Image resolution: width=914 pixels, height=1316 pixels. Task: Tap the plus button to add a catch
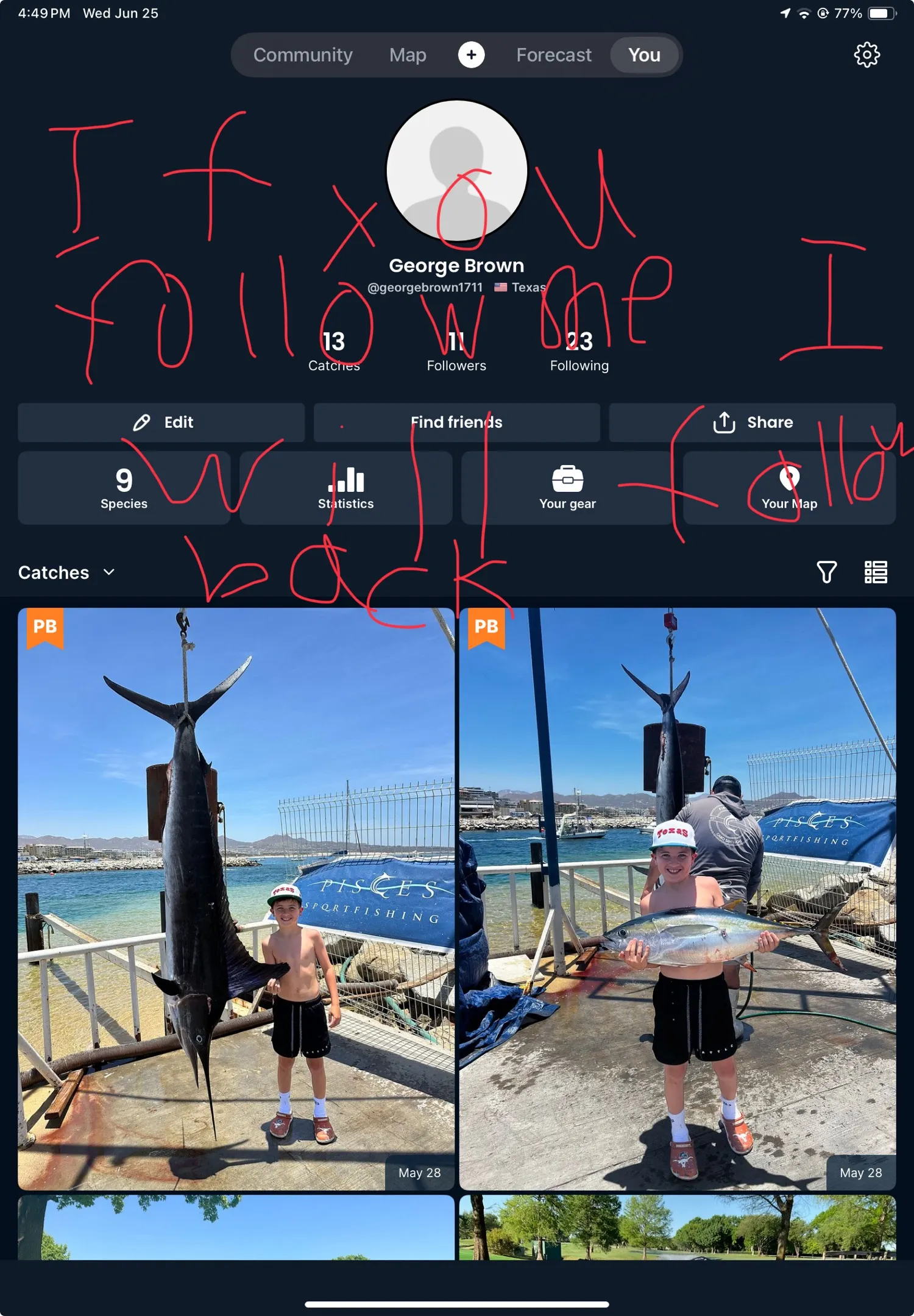click(471, 55)
